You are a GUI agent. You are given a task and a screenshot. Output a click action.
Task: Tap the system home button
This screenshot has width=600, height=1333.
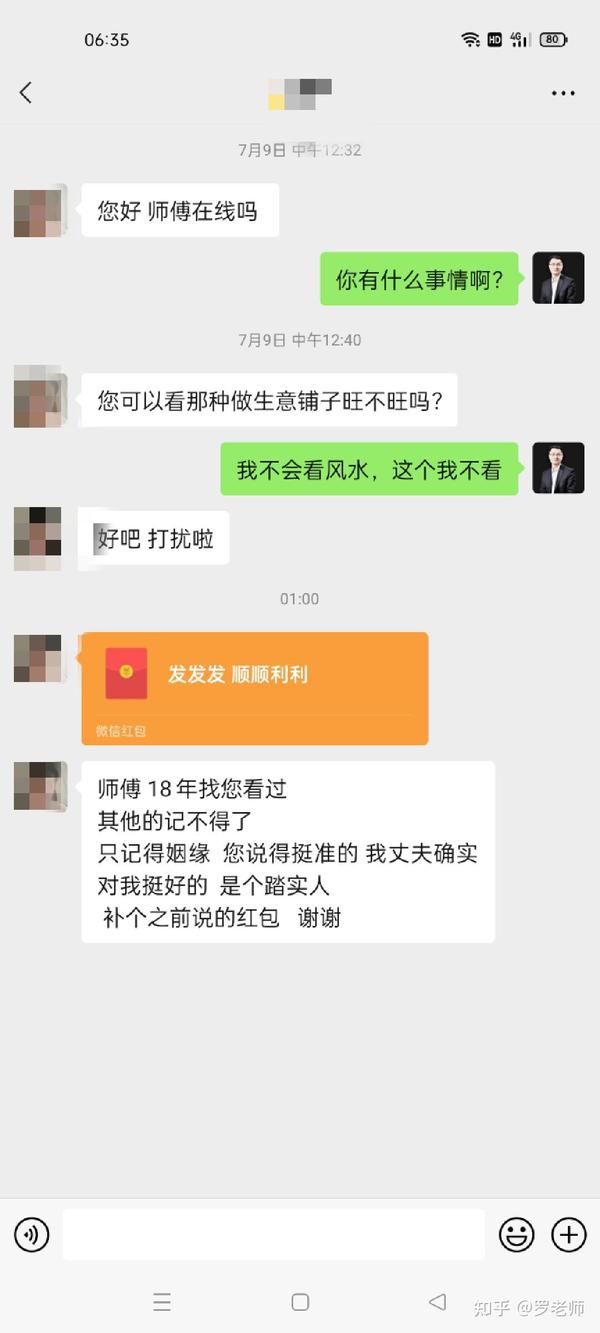pyautogui.click(x=300, y=1302)
